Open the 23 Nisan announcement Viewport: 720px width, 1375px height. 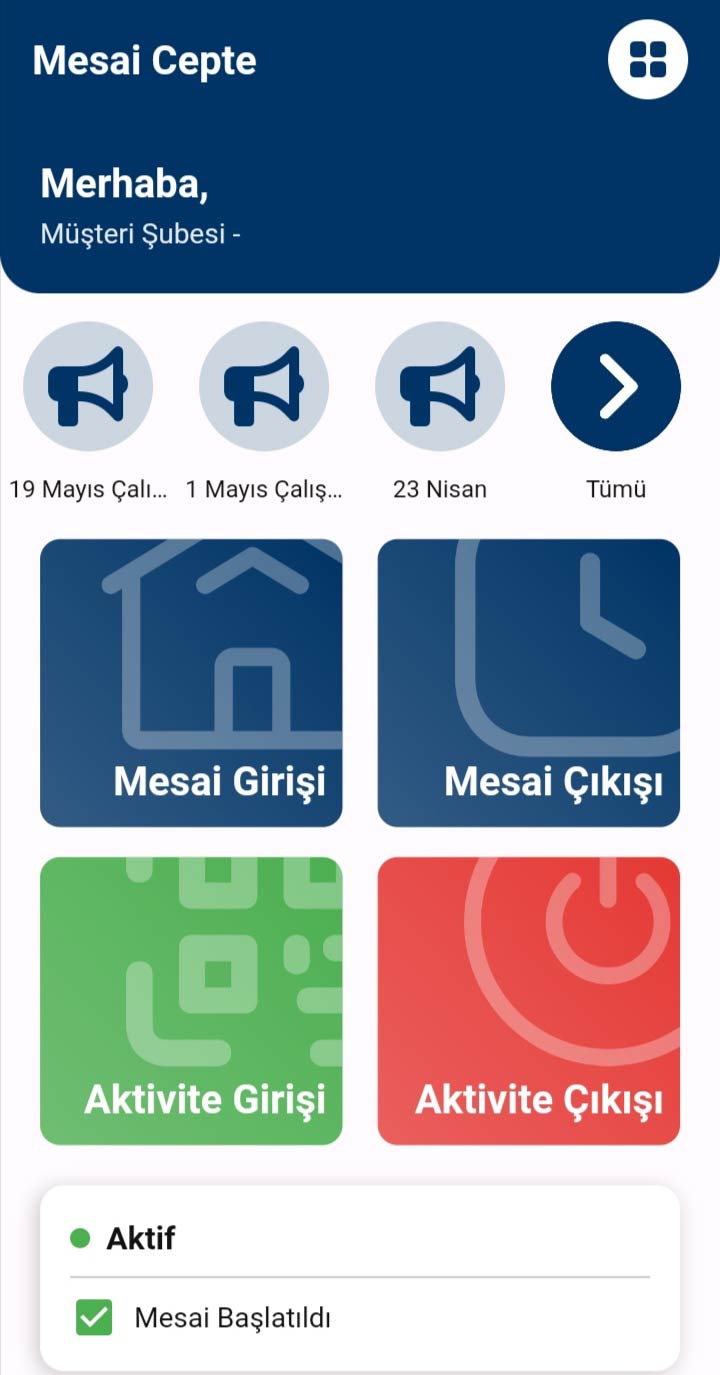440,386
